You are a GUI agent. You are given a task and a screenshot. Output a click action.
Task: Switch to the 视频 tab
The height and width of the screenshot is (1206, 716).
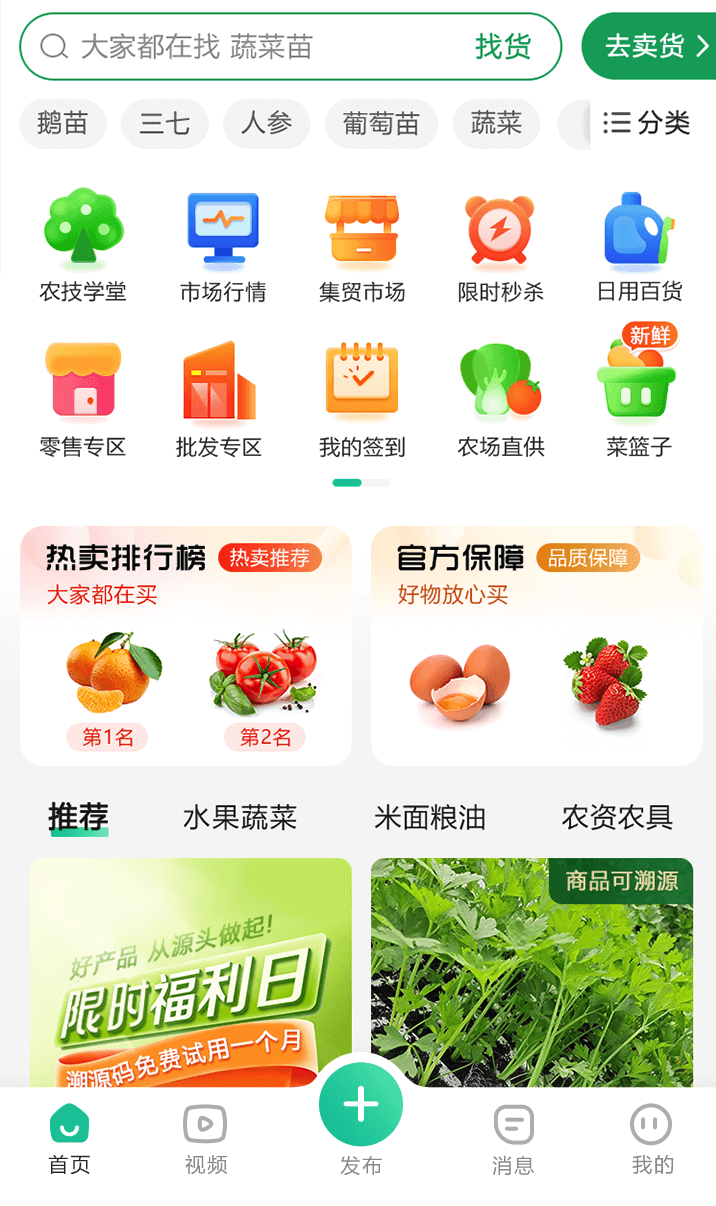206,1139
